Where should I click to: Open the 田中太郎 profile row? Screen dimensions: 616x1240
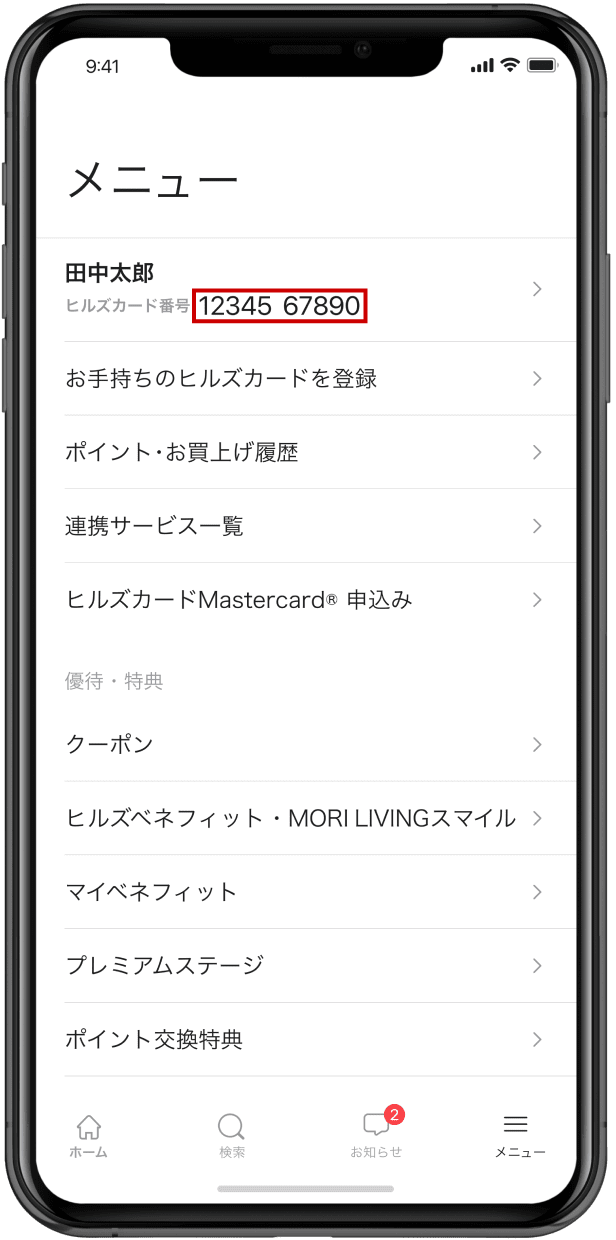click(306, 290)
